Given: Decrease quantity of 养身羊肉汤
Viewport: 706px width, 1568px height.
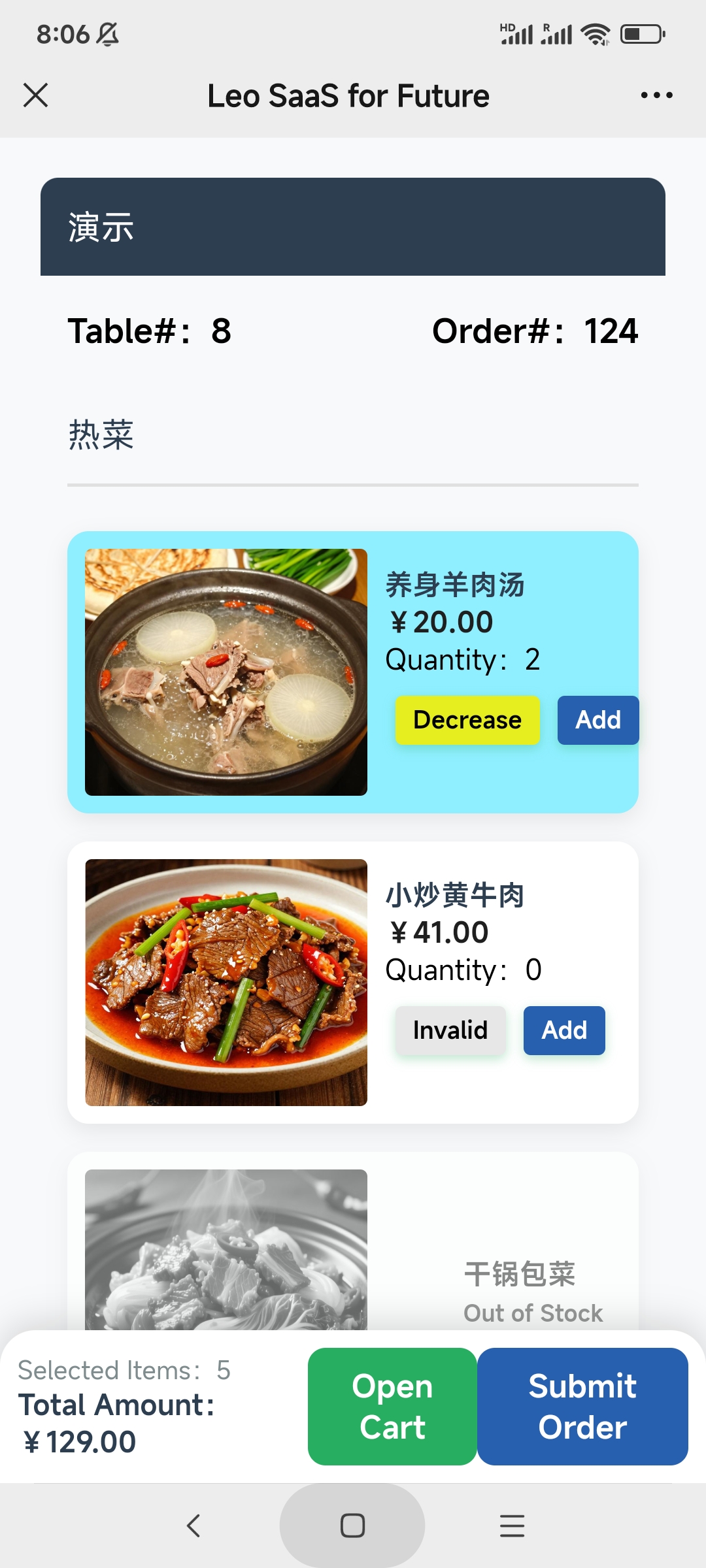Looking at the screenshot, I should point(467,720).
